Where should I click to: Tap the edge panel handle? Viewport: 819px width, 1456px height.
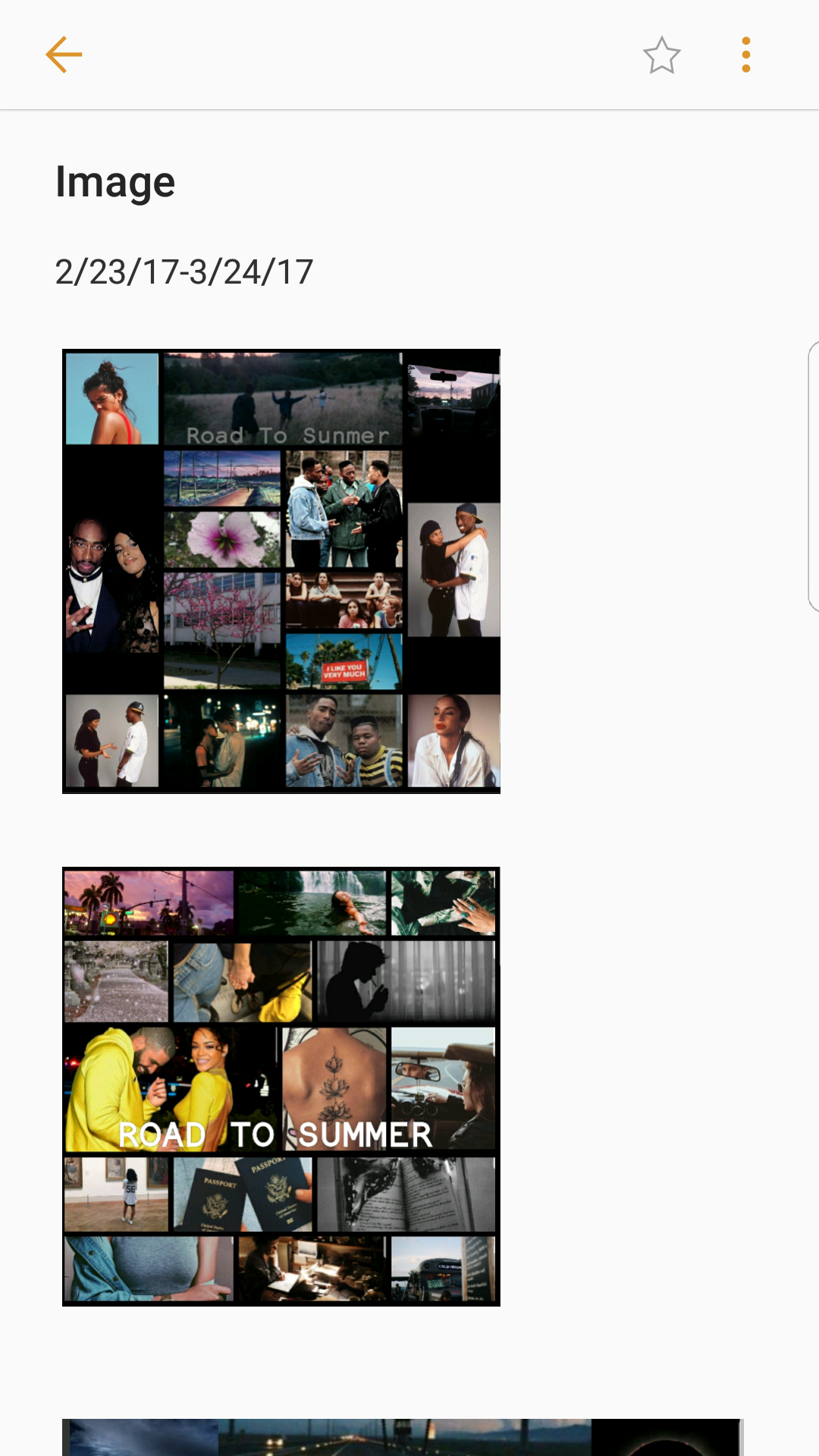click(813, 476)
